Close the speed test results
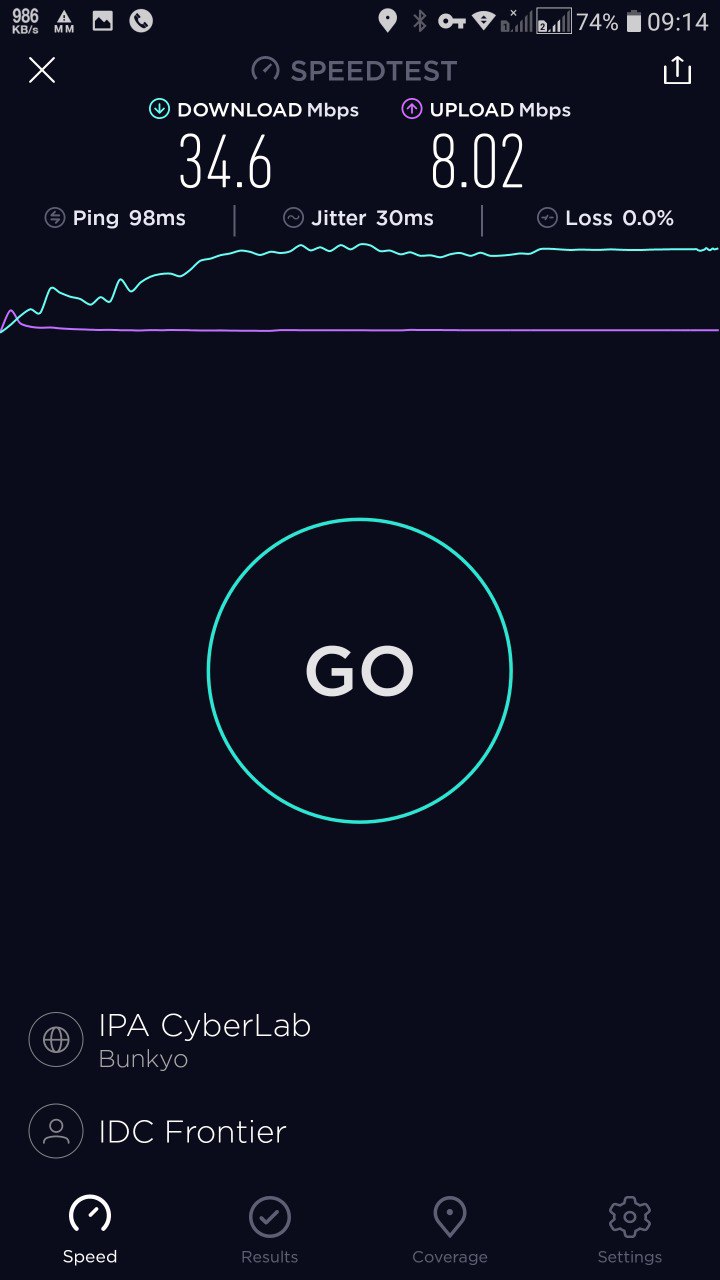This screenshot has width=720, height=1280. click(x=42, y=70)
